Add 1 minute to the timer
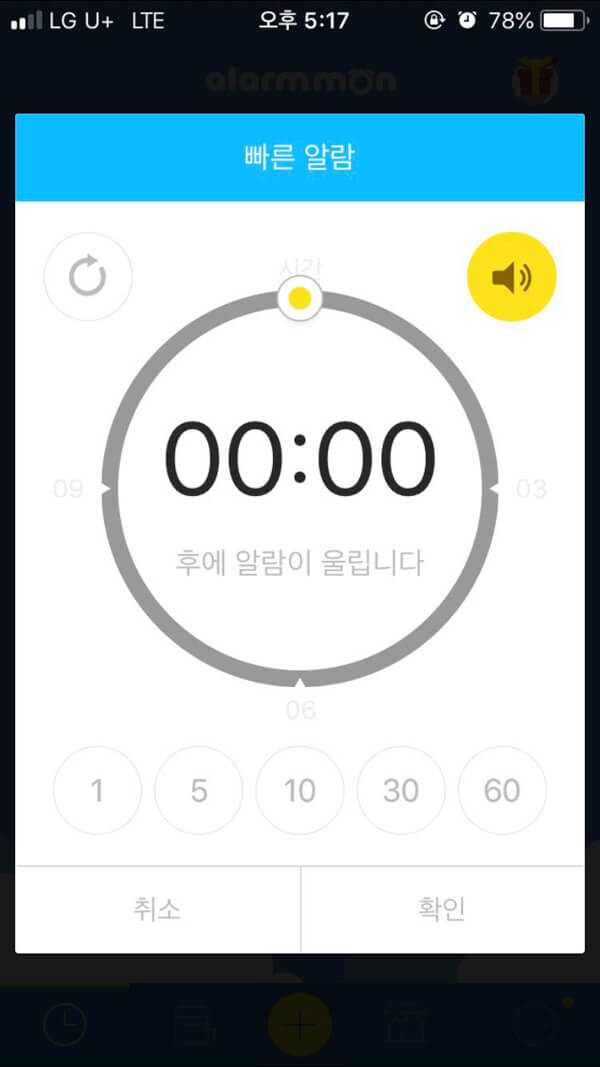Image resolution: width=600 pixels, height=1067 pixels. tap(97, 790)
